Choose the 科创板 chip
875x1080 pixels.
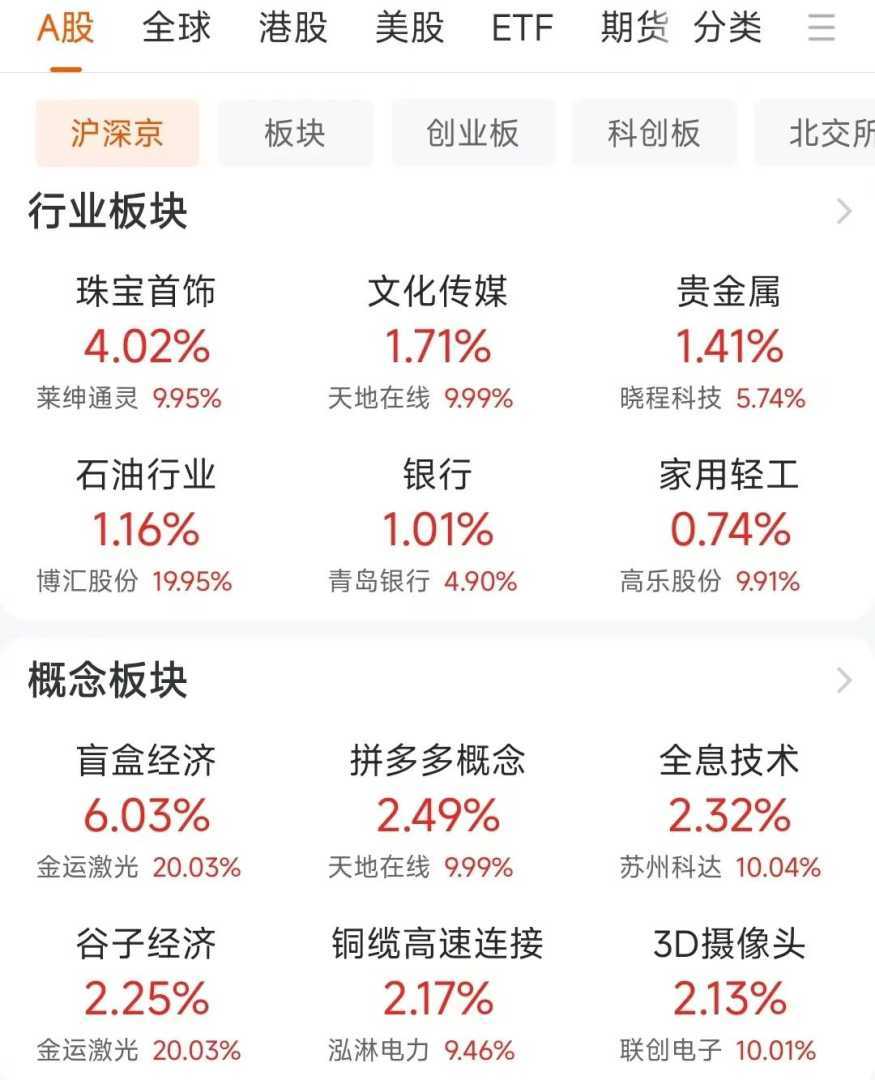[x=653, y=133]
